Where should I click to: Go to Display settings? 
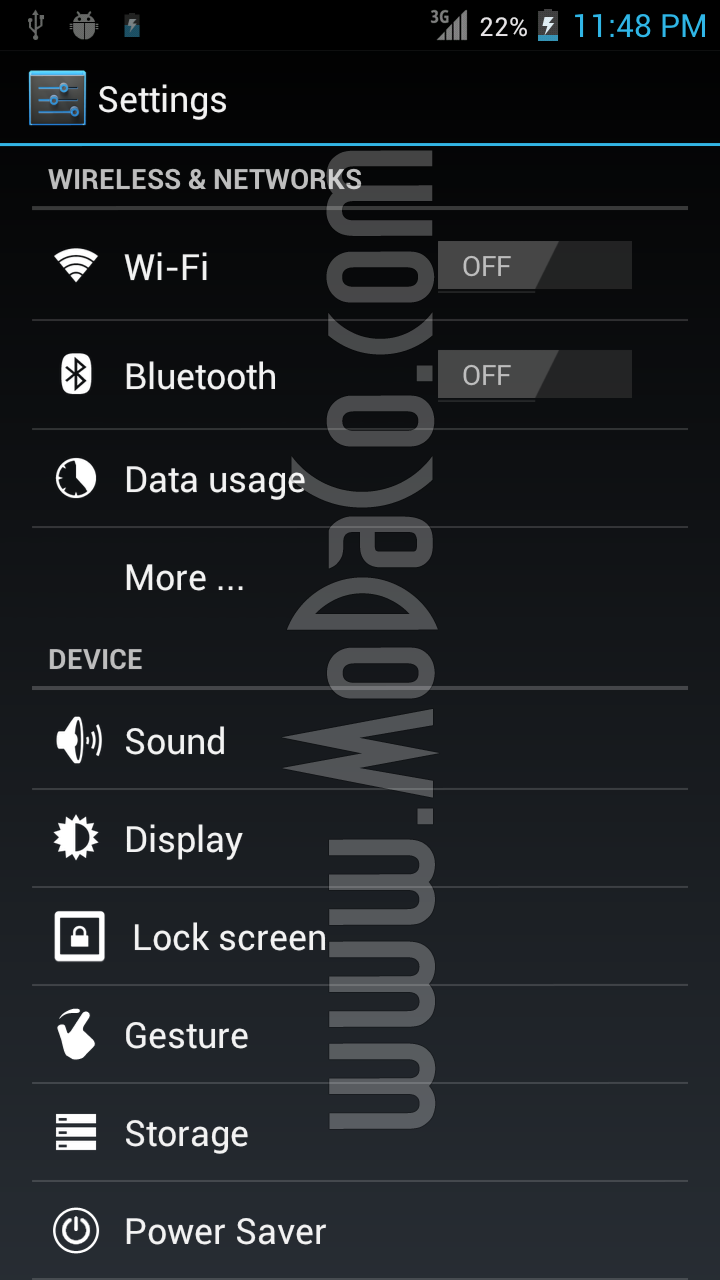pyautogui.click(x=183, y=840)
